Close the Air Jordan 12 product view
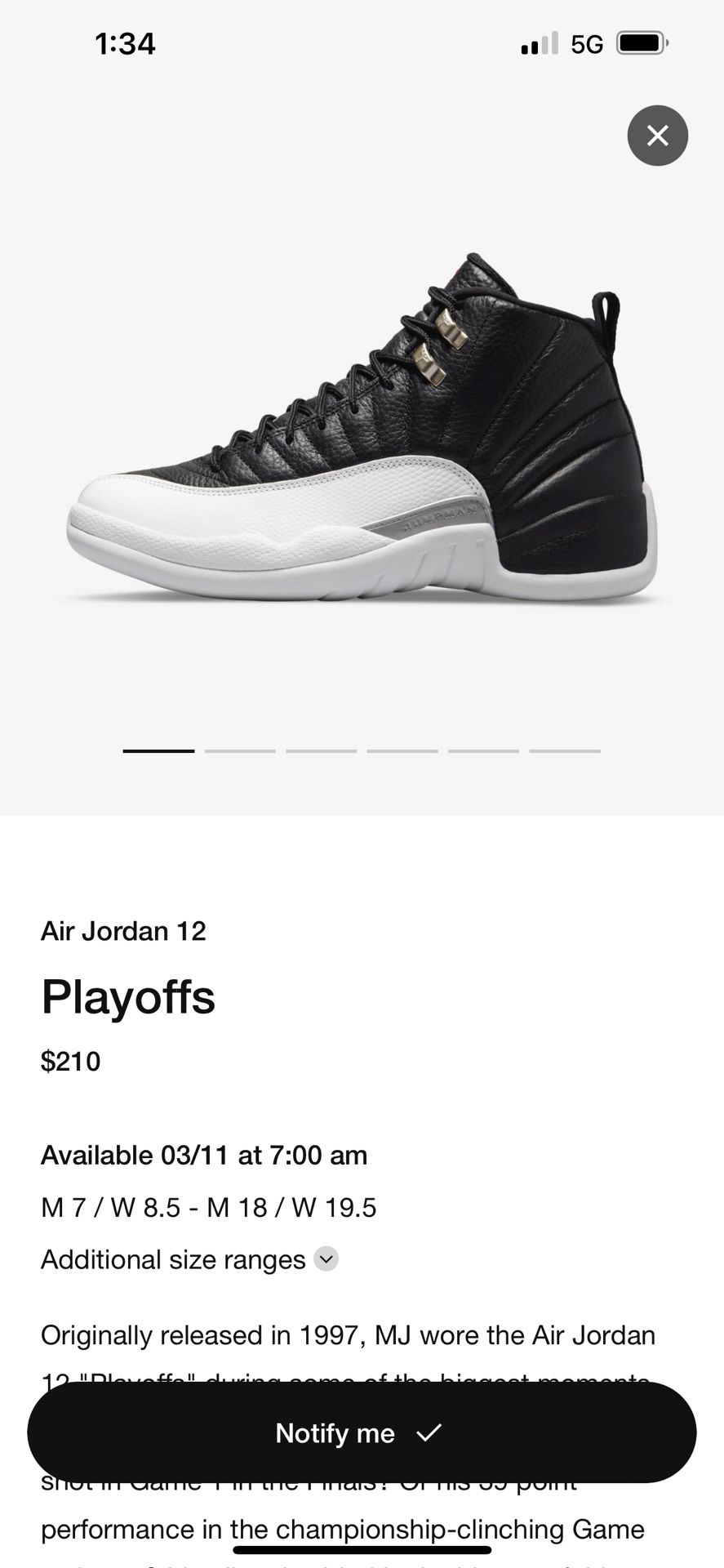This screenshot has width=724, height=1568. [657, 136]
